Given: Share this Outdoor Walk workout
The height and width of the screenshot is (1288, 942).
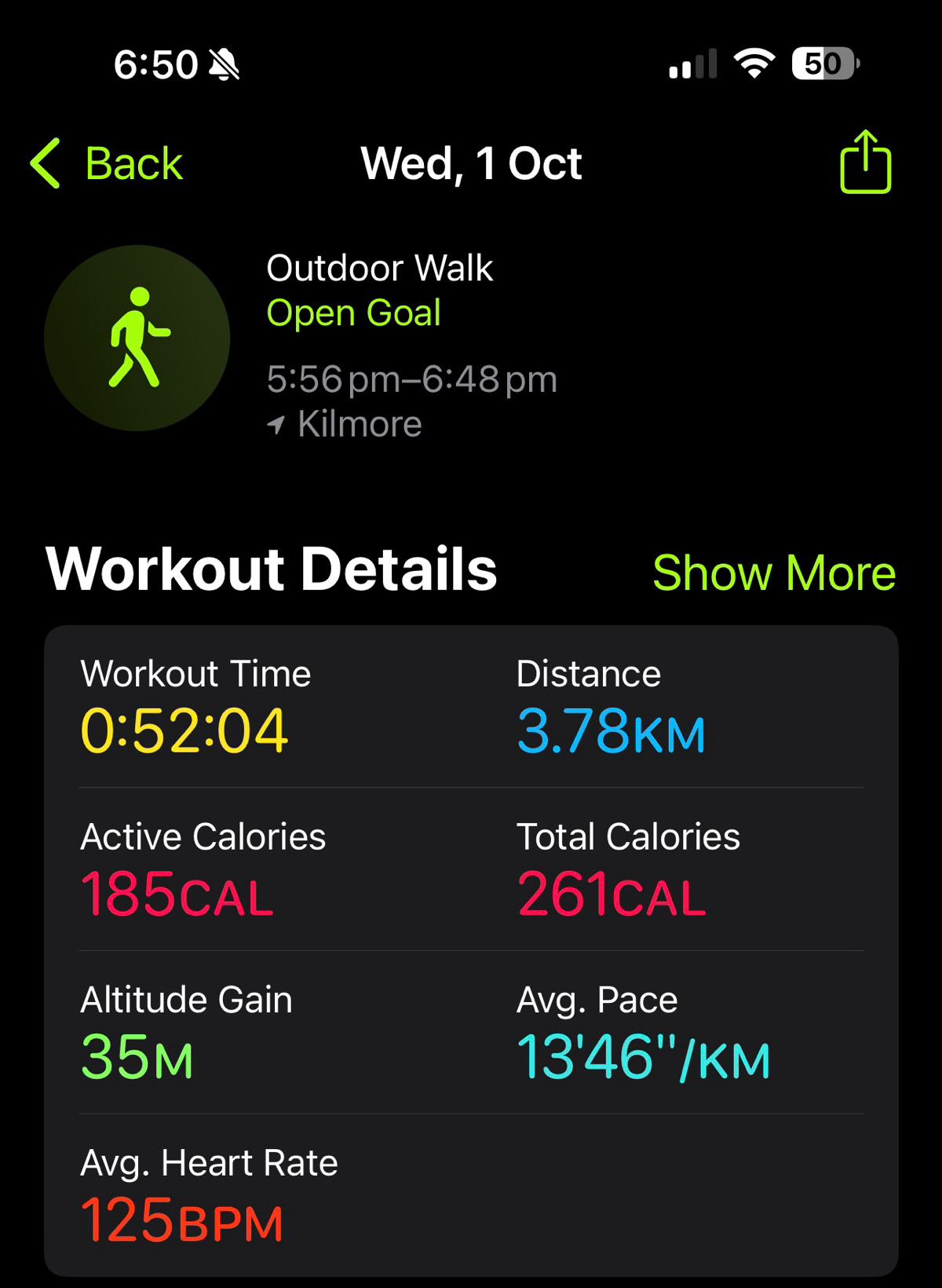Looking at the screenshot, I should (865, 163).
